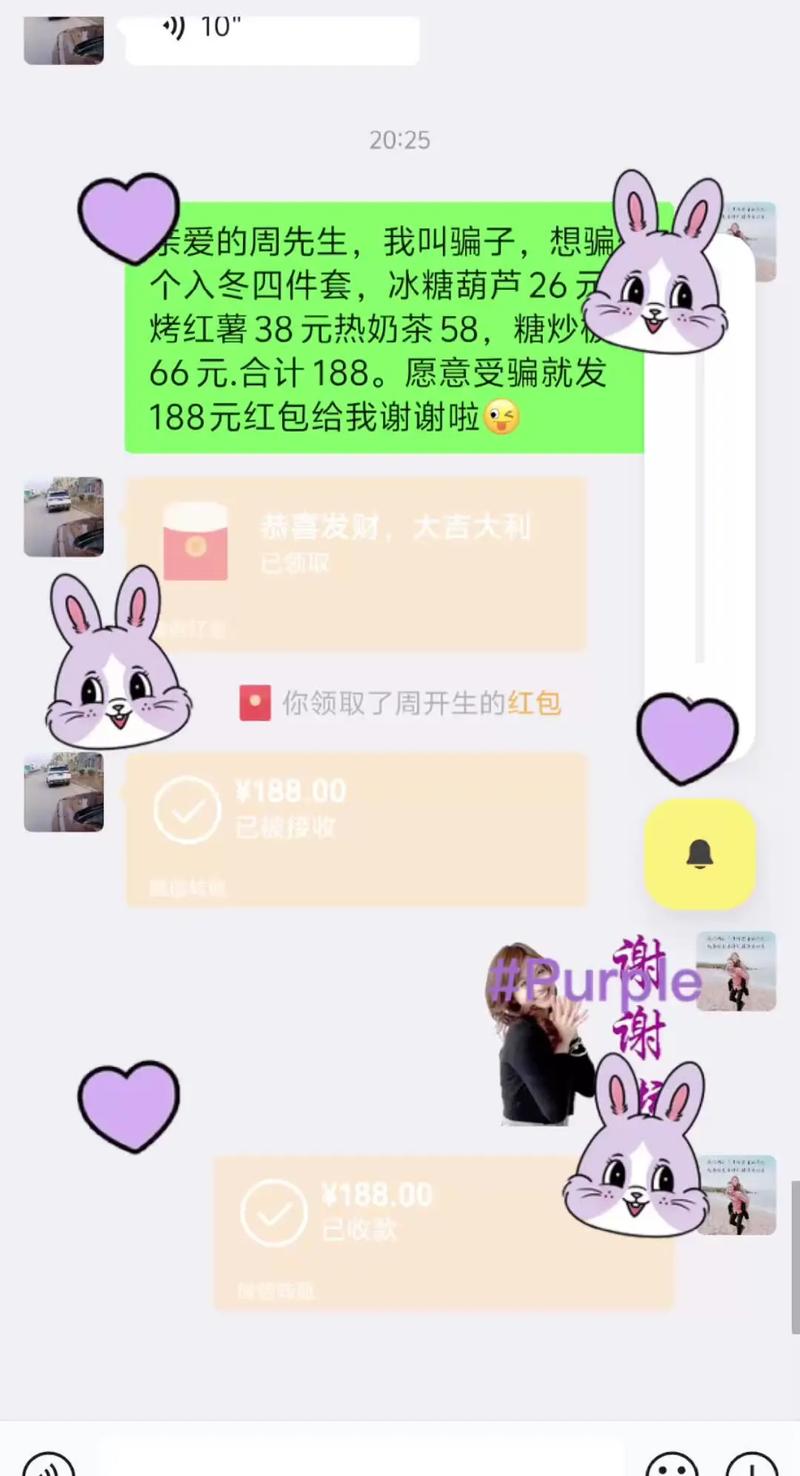Open the emoji sticker panel
Image resolution: width=800 pixels, height=1476 pixels.
672,1463
